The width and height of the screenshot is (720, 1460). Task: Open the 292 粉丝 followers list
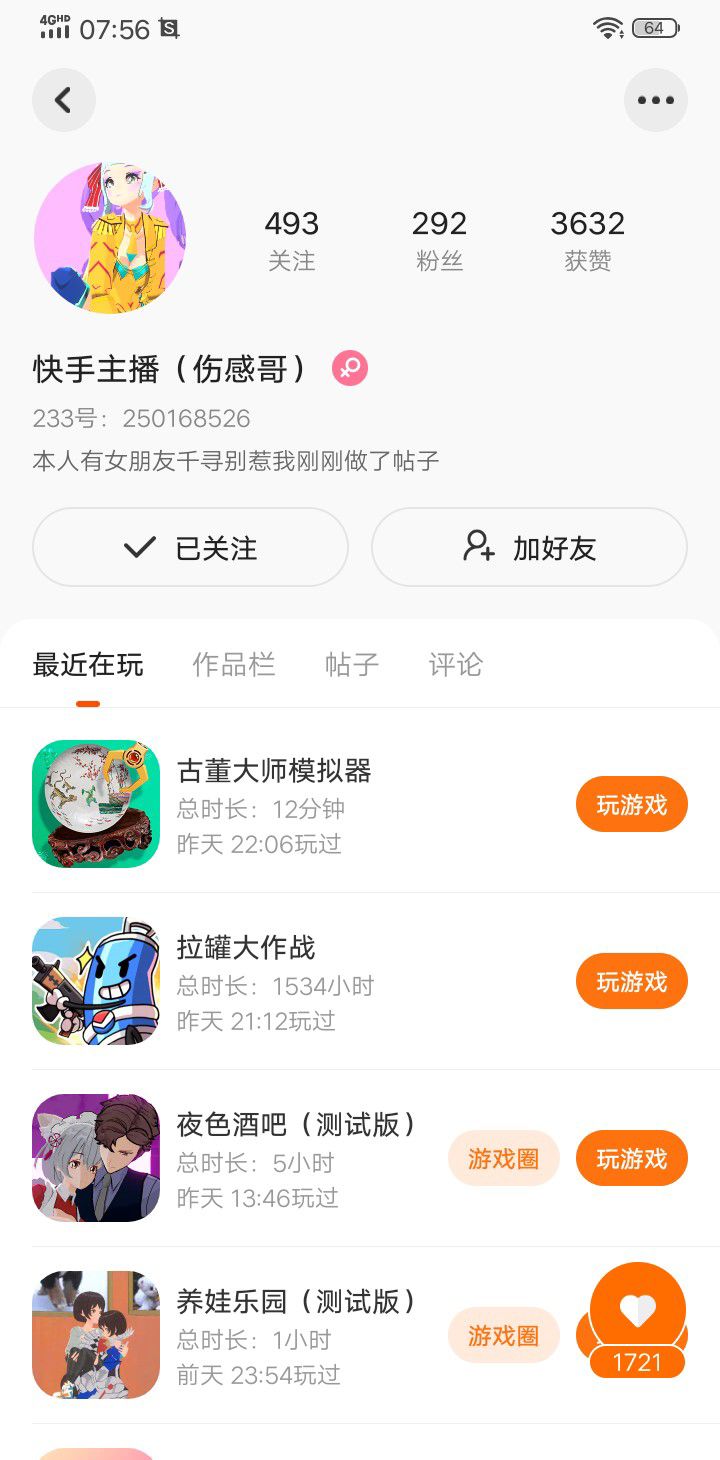click(x=439, y=240)
